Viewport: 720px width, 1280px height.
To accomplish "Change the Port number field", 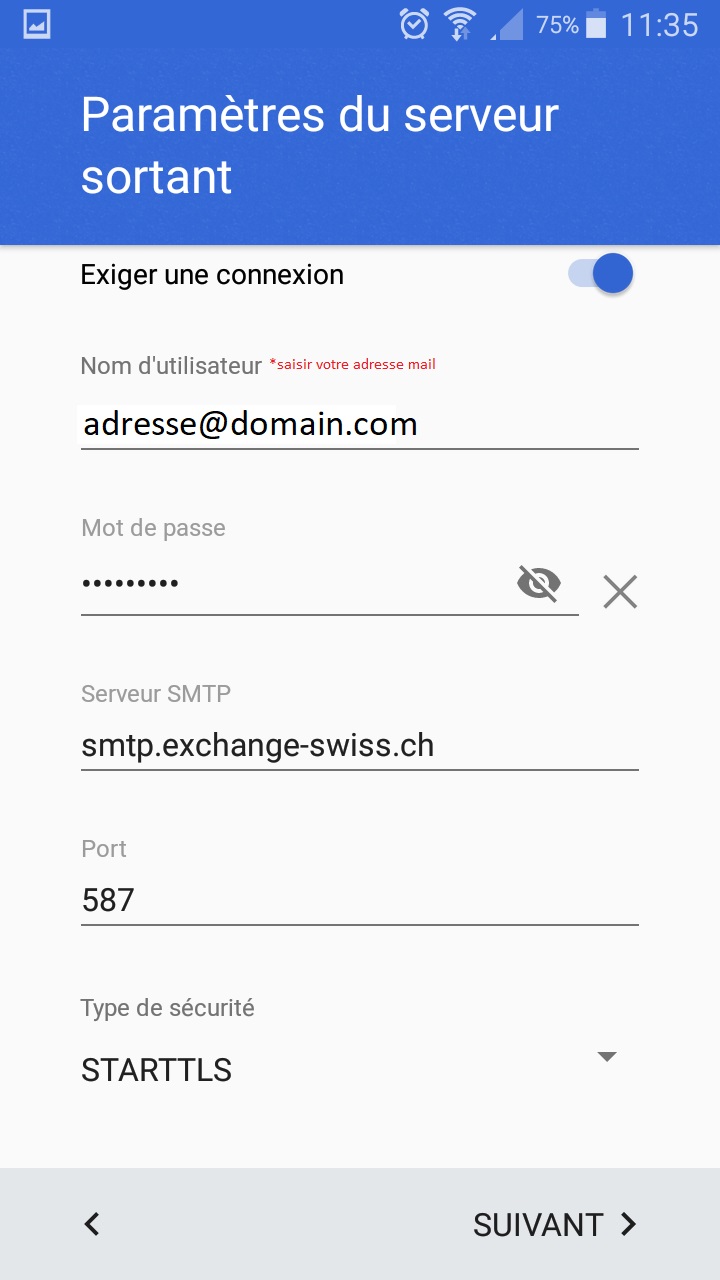I will (358, 900).
